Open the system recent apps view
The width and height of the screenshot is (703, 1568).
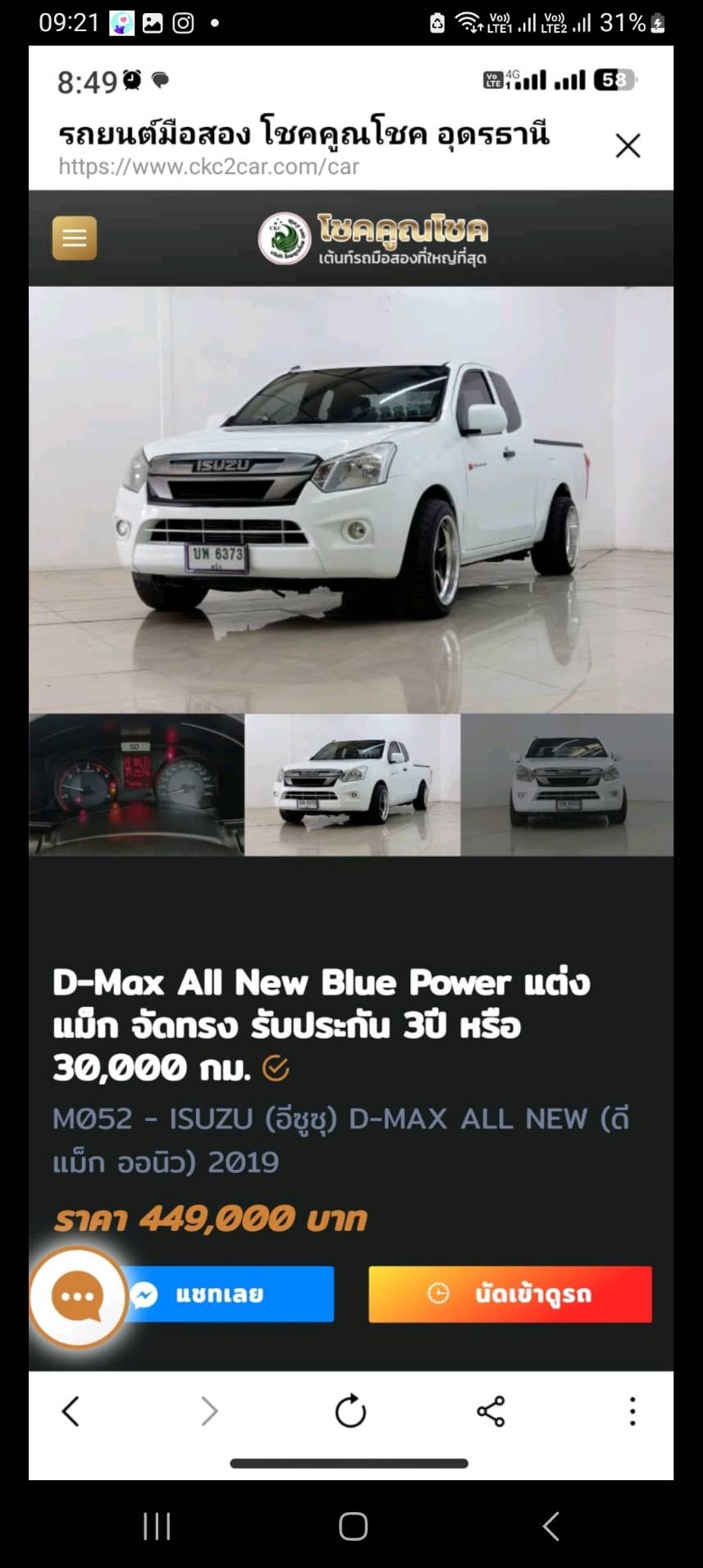[157, 1526]
